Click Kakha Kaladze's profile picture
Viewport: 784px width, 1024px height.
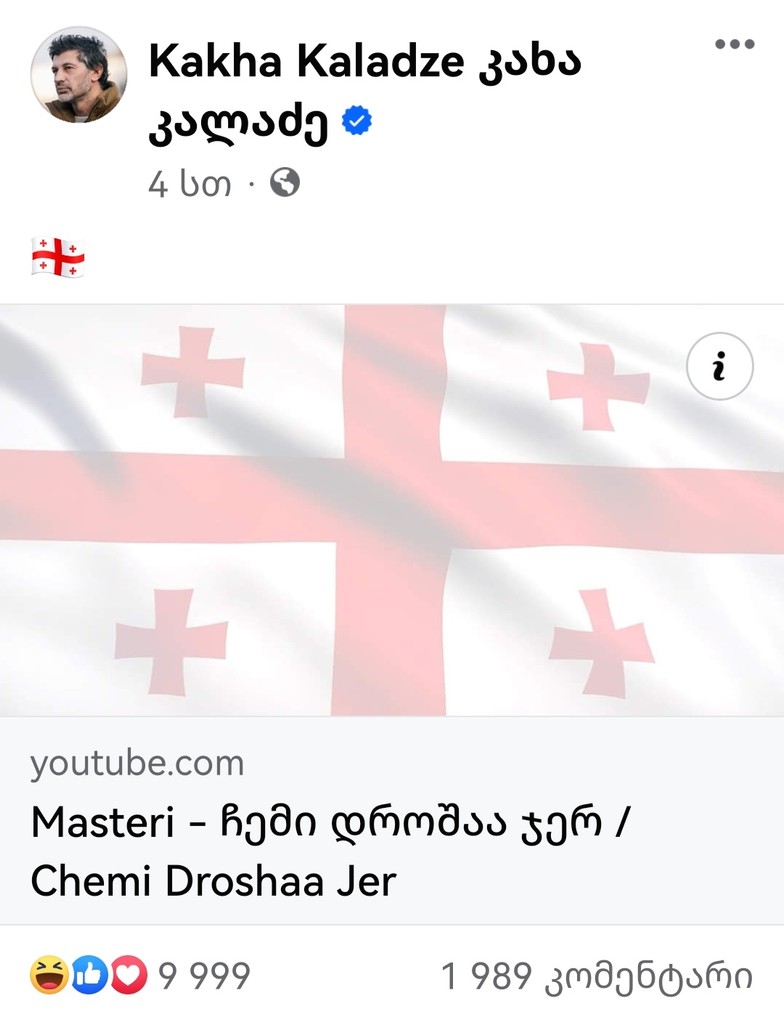pyautogui.click(x=76, y=76)
